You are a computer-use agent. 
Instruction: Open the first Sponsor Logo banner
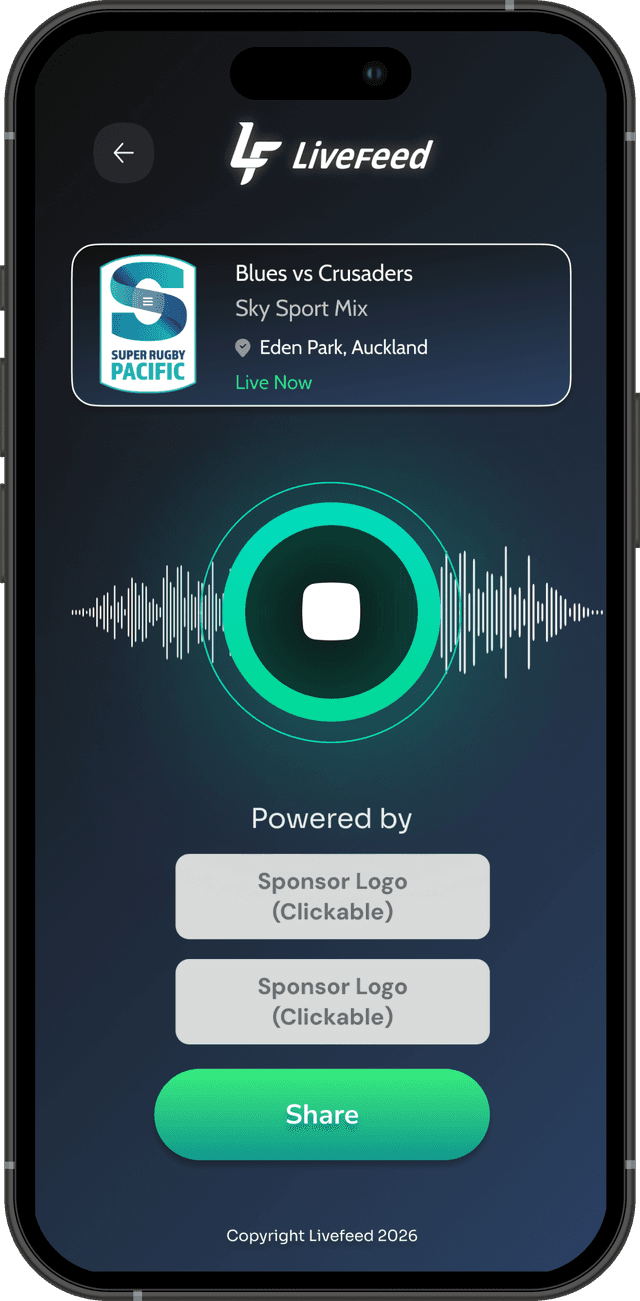[x=332, y=896]
